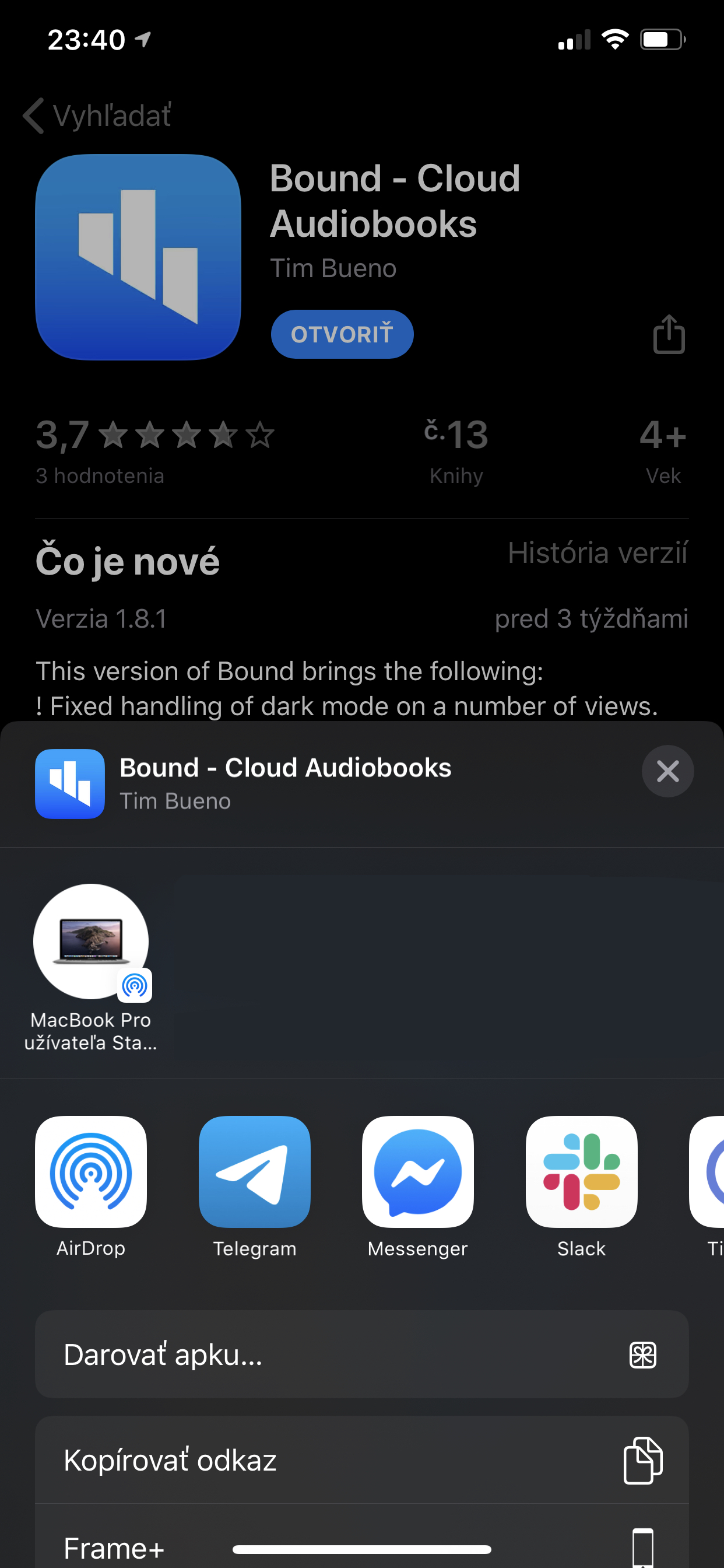Share via Telegram
The height and width of the screenshot is (1568, 724).
[x=254, y=1187]
